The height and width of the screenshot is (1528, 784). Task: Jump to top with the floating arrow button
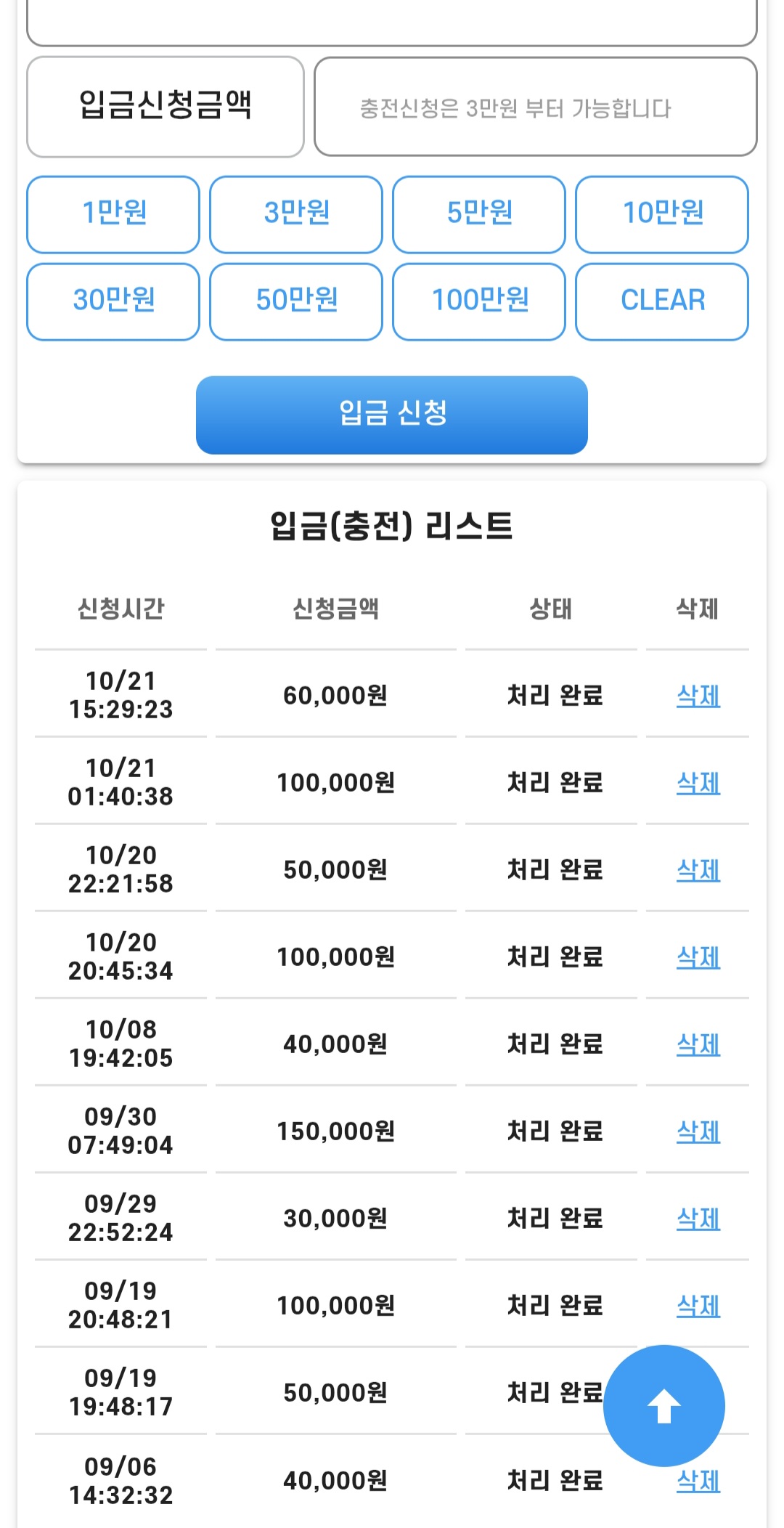pos(663,1406)
